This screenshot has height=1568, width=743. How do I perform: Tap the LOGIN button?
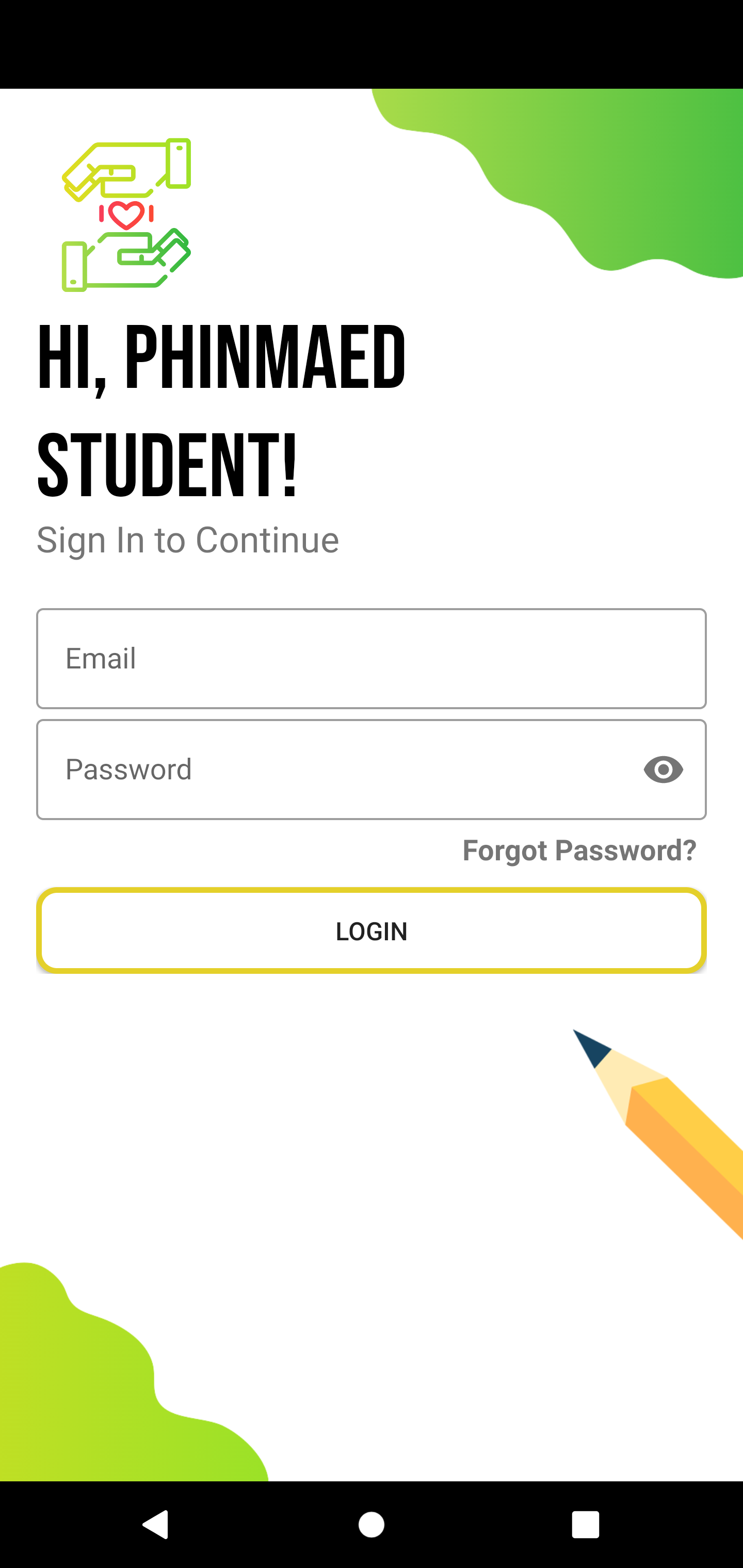click(371, 930)
